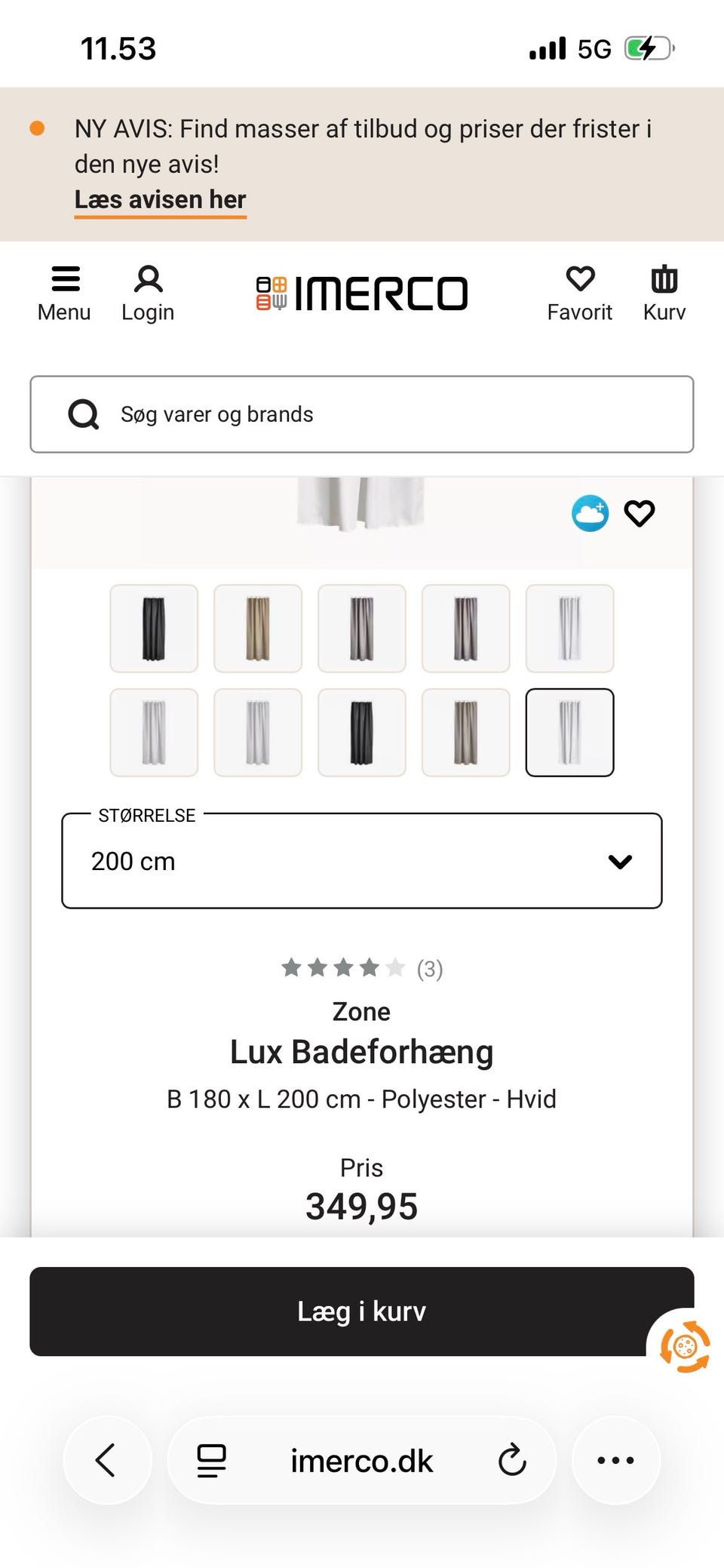Viewport: 724px width, 1568px height.
Task: Click the search magnifier icon
Action: tap(83, 414)
